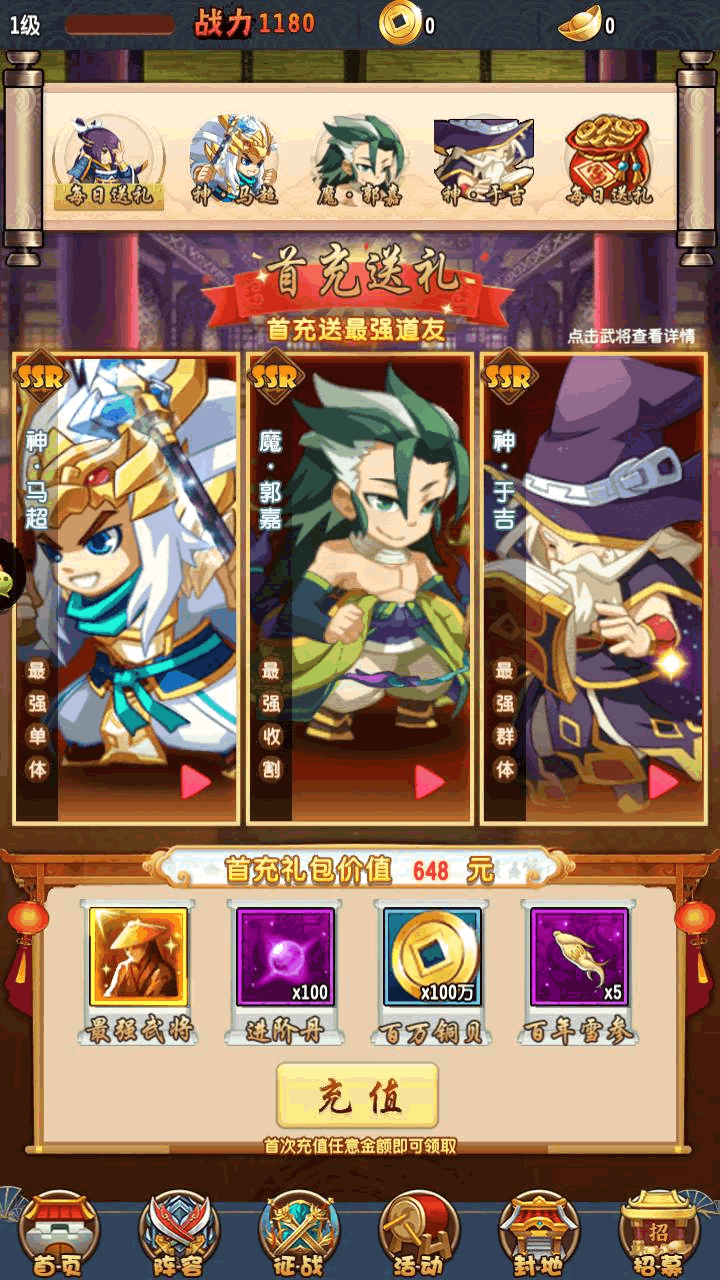Tap the 充值 recharge button
Screen dimensions: 720x1280
point(357,1096)
